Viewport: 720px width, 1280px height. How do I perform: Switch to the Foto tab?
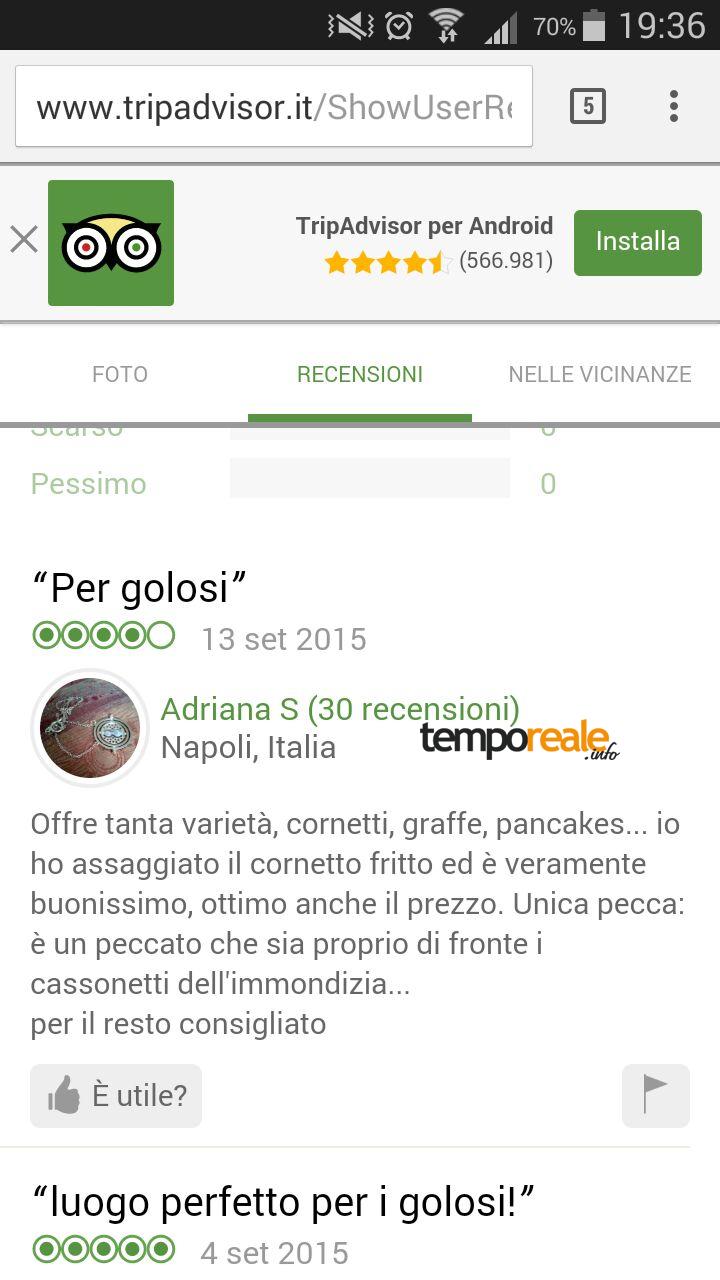click(120, 374)
